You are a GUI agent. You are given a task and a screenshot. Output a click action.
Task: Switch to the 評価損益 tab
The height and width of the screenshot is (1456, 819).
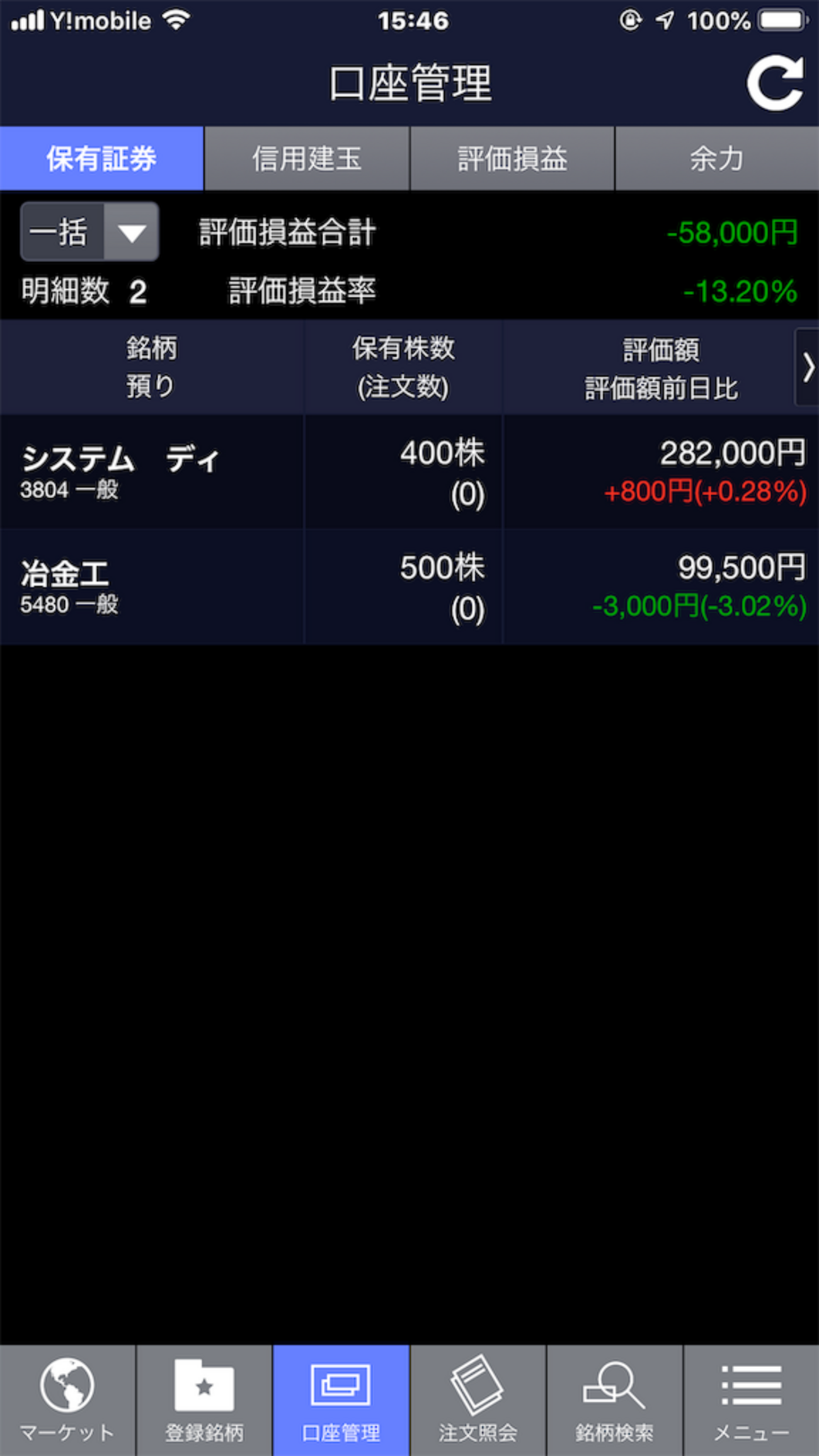pos(512,158)
